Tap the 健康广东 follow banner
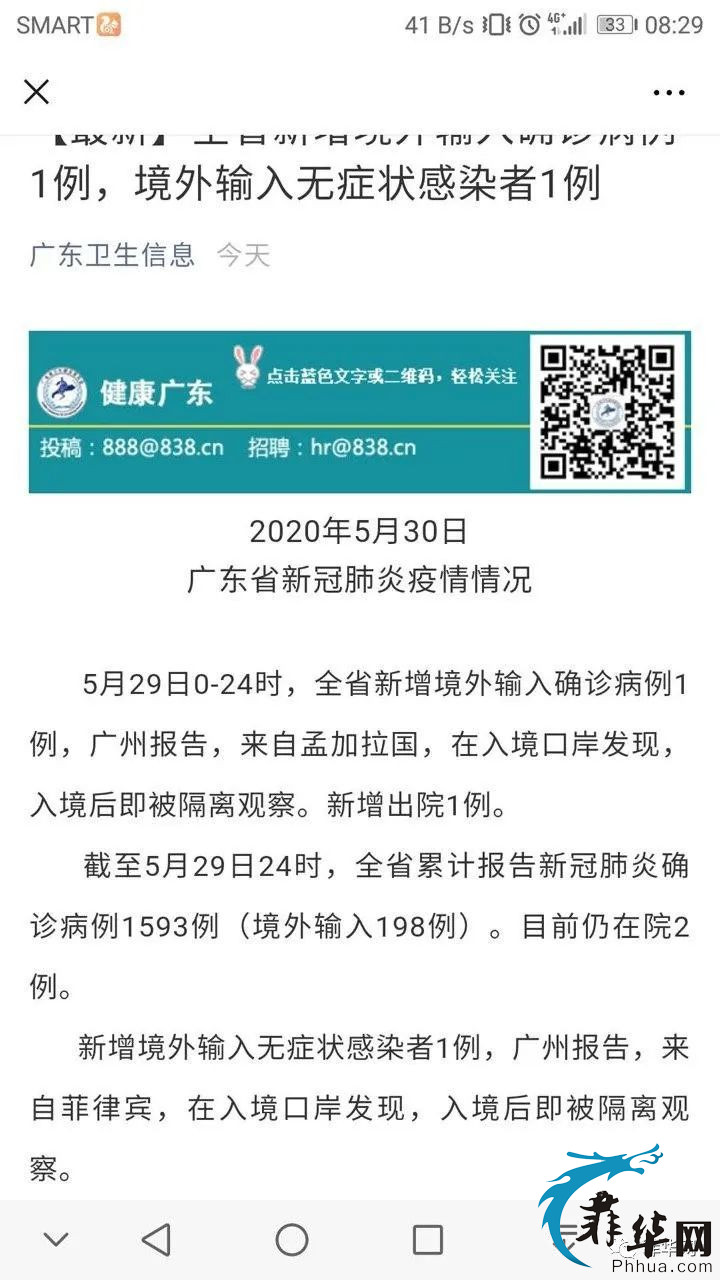Screen dimensions: 720x1280 (360, 412)
